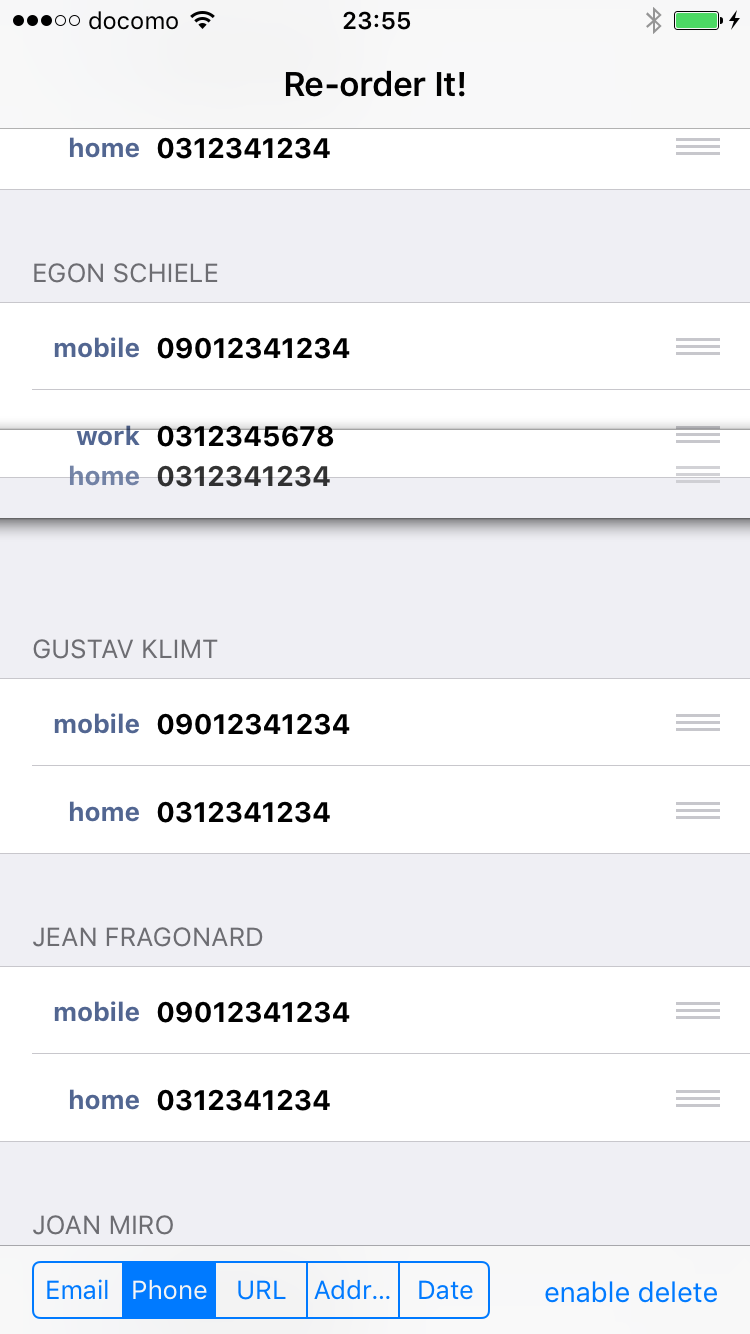Switch to the Email segment
This screenshot has width=750, height=1334.
point(78,1290)
